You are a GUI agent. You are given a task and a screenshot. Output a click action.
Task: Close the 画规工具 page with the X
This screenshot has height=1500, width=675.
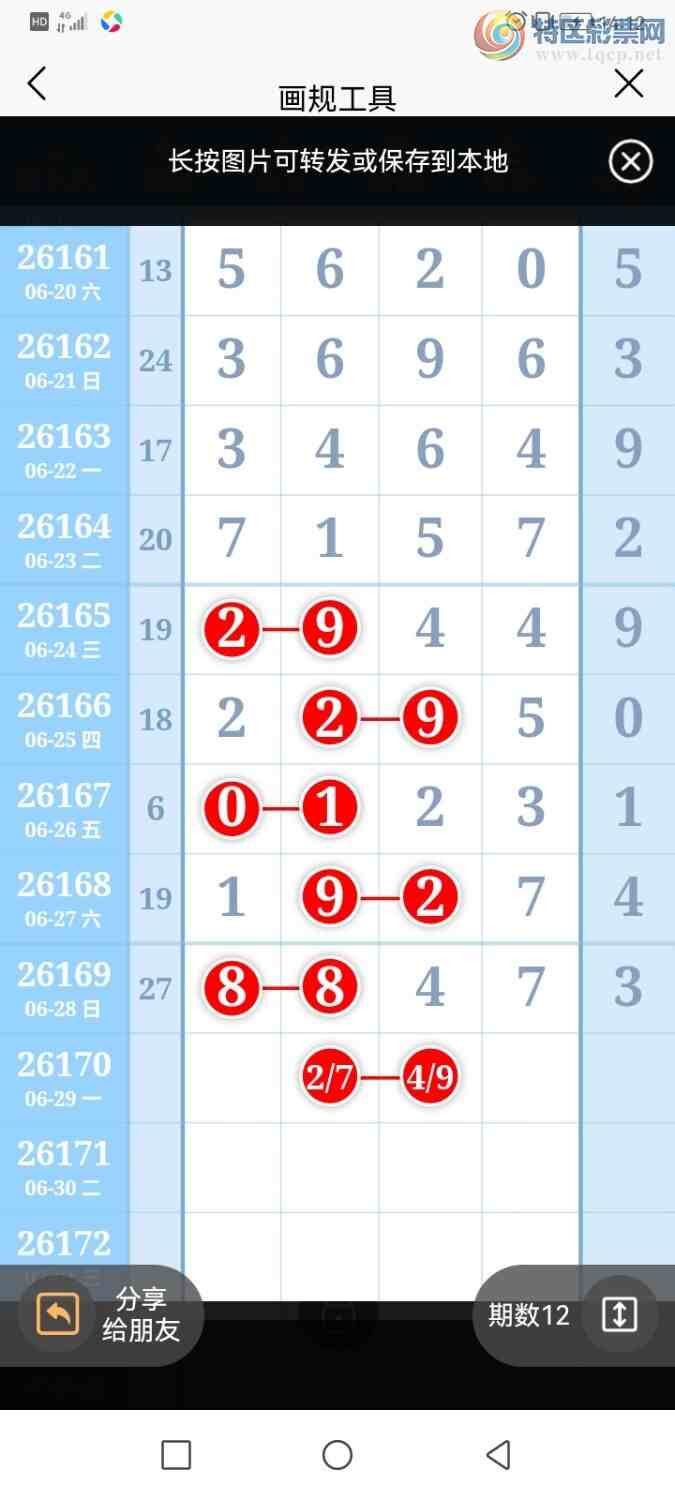point(629,84)
